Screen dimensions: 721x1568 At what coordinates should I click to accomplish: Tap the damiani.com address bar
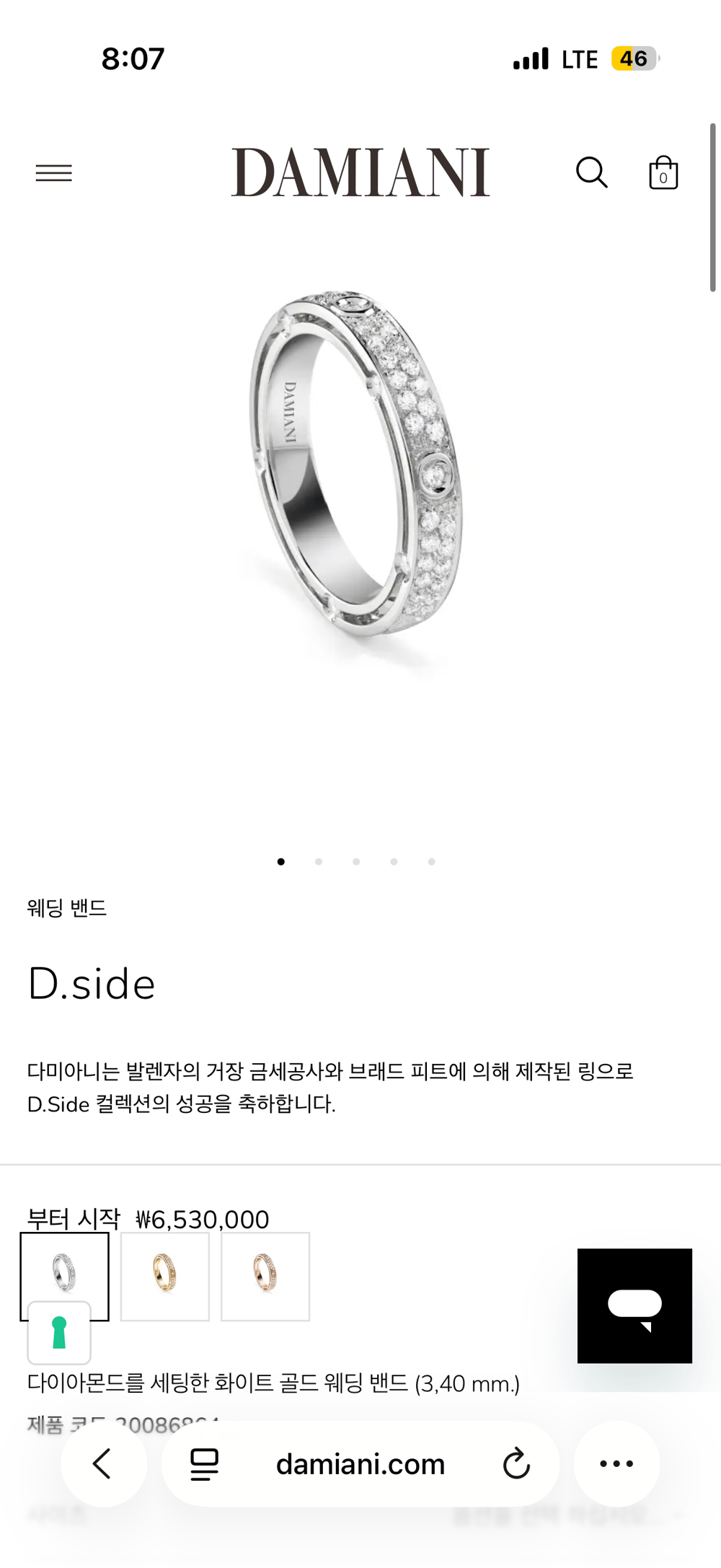coord(360,1464)
